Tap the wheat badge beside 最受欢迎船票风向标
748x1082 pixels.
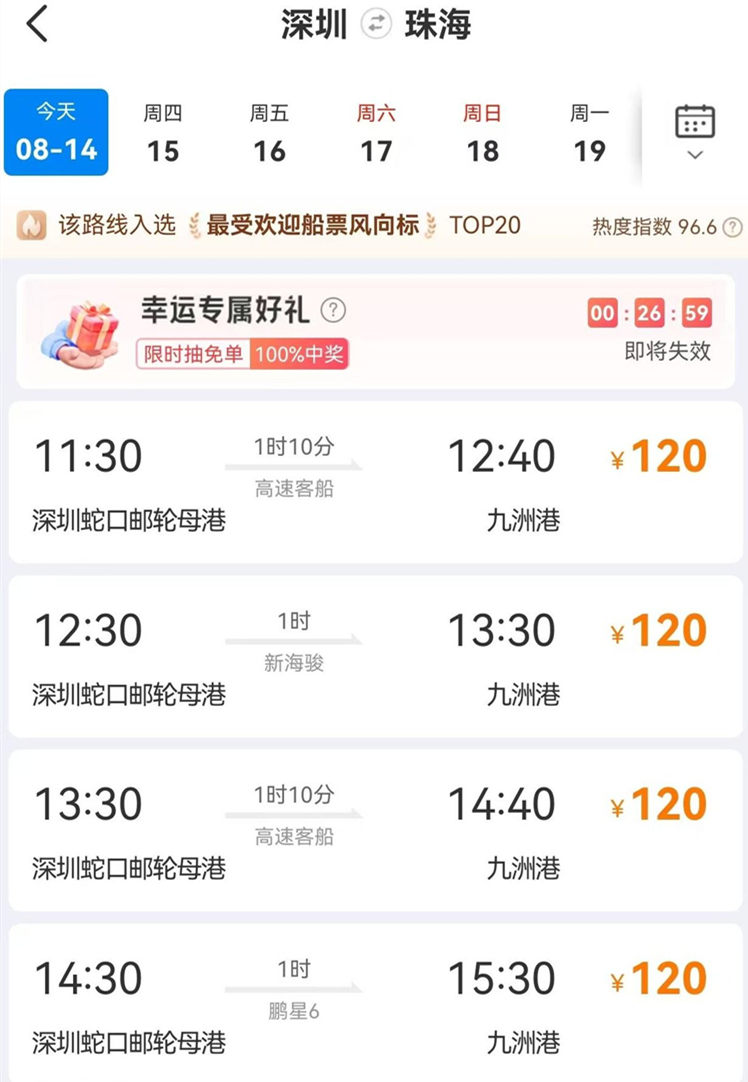(x=194, y=227)
